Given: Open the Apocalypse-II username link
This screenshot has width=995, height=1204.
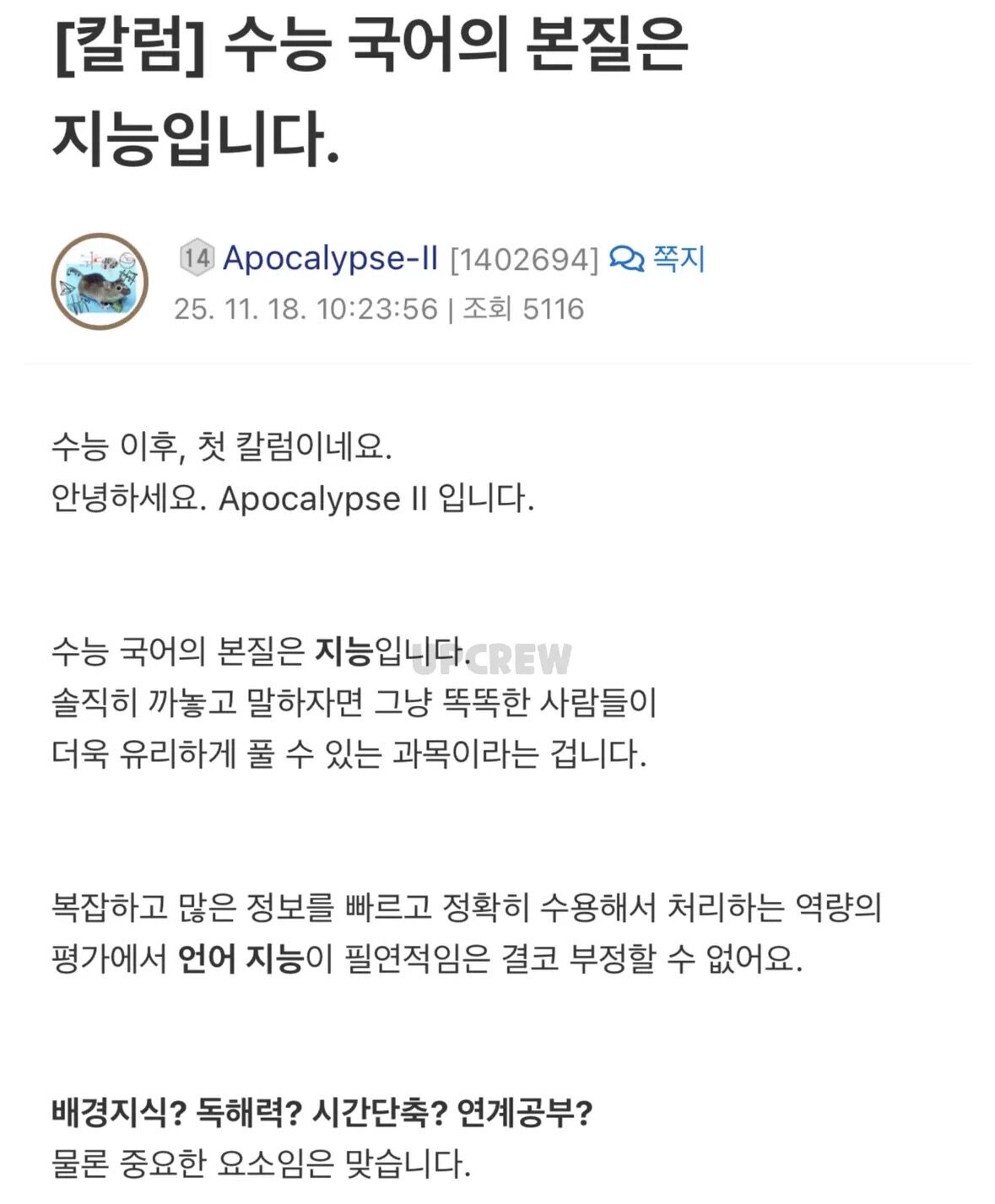Looking at the screenshot, I should tap(330, 258).
